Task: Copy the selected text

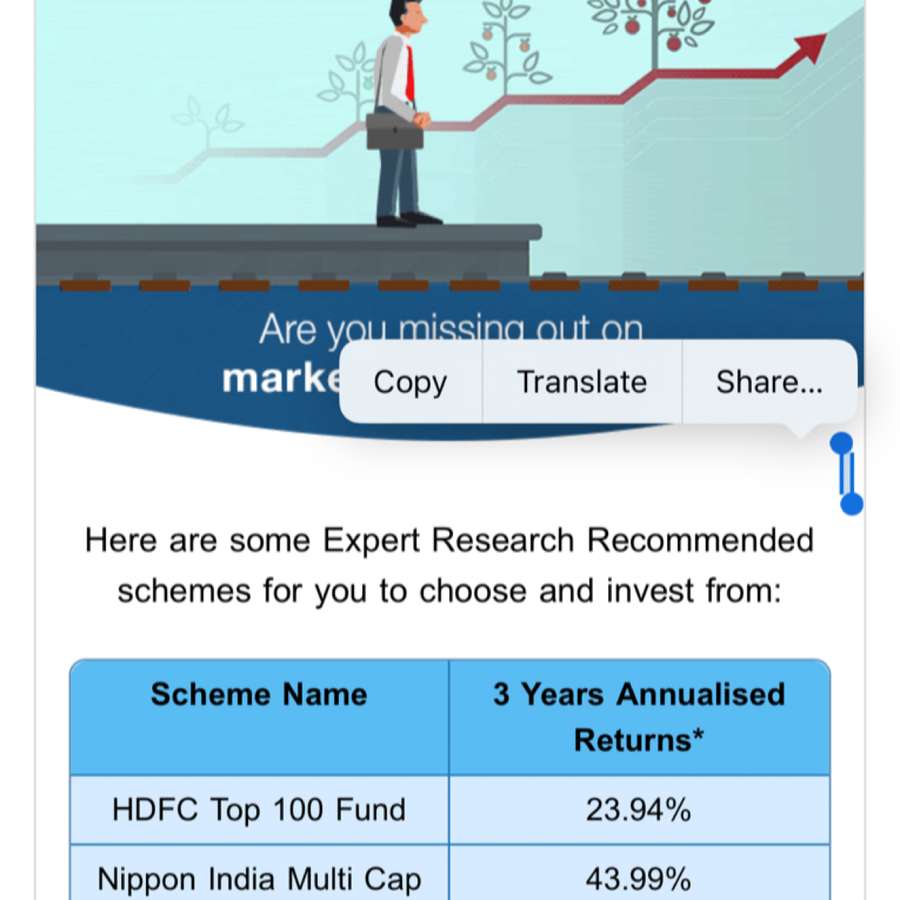Action: (410, 382)
